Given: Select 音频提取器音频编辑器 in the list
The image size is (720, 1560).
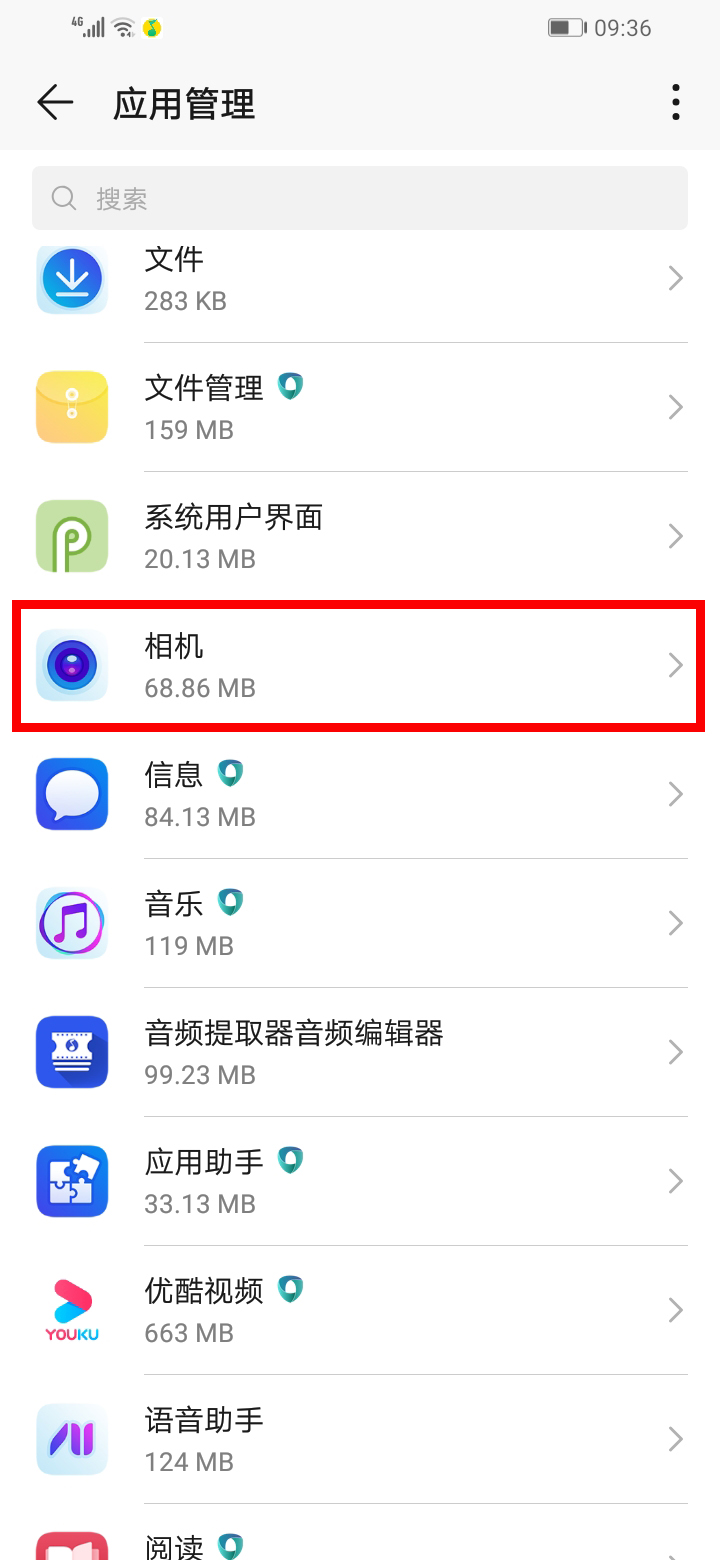Looking at the screenshot, I should [360, 1052].
